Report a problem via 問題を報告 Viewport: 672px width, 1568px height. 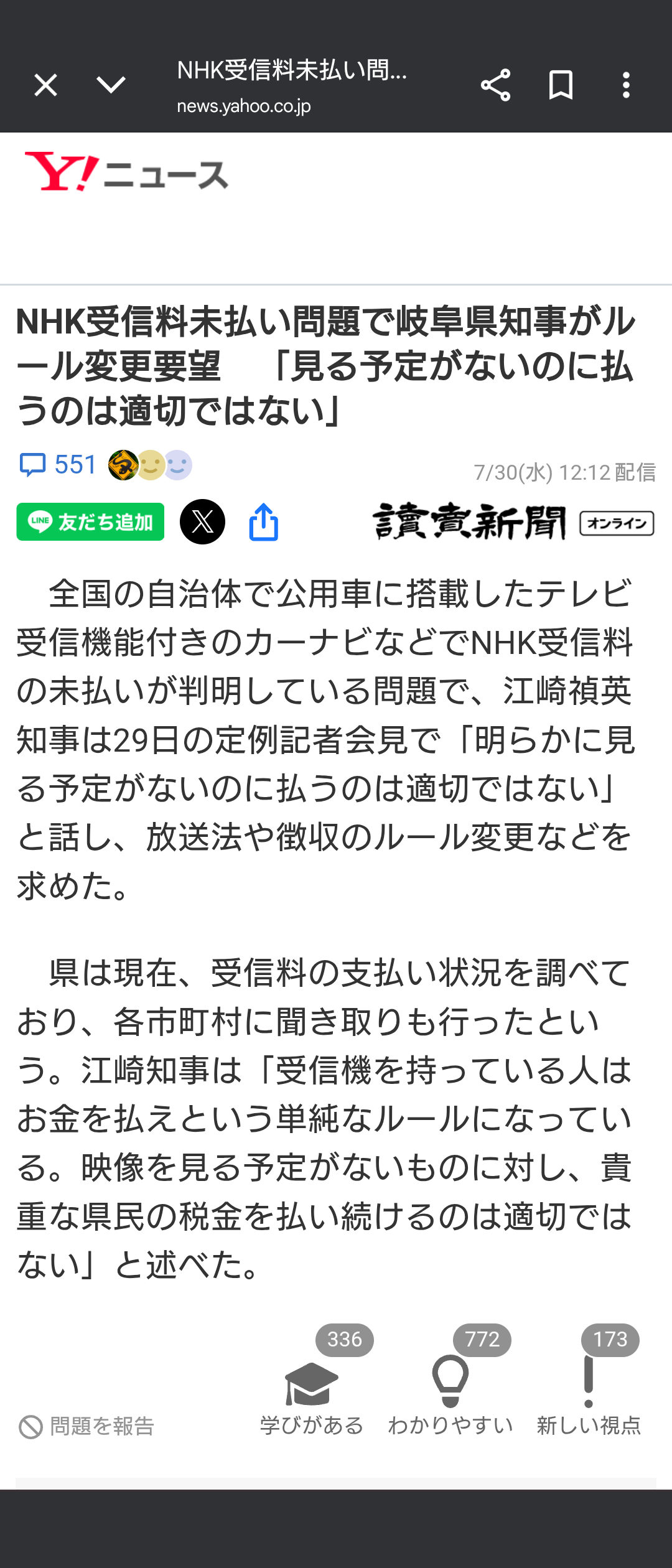click(87, 1426)
